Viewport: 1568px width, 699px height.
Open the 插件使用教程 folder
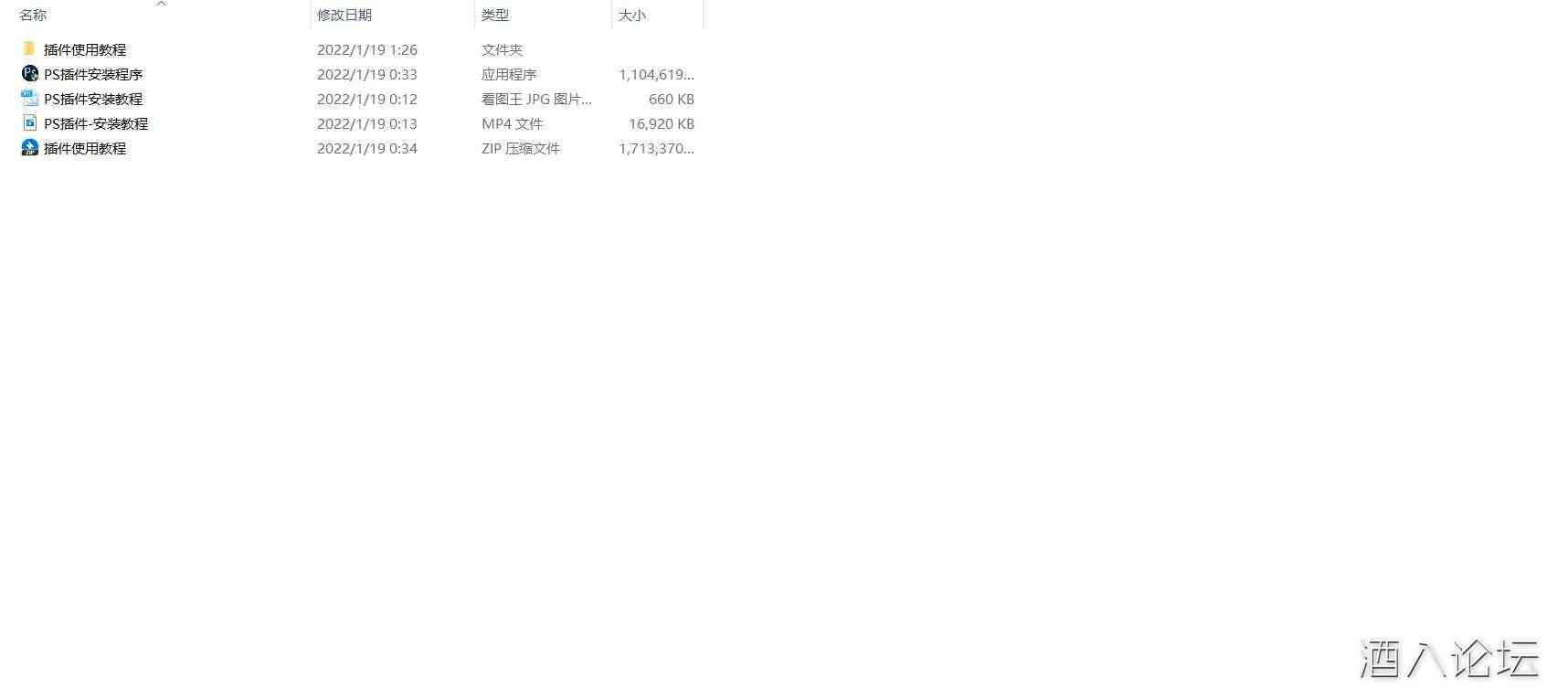point(84,49)
